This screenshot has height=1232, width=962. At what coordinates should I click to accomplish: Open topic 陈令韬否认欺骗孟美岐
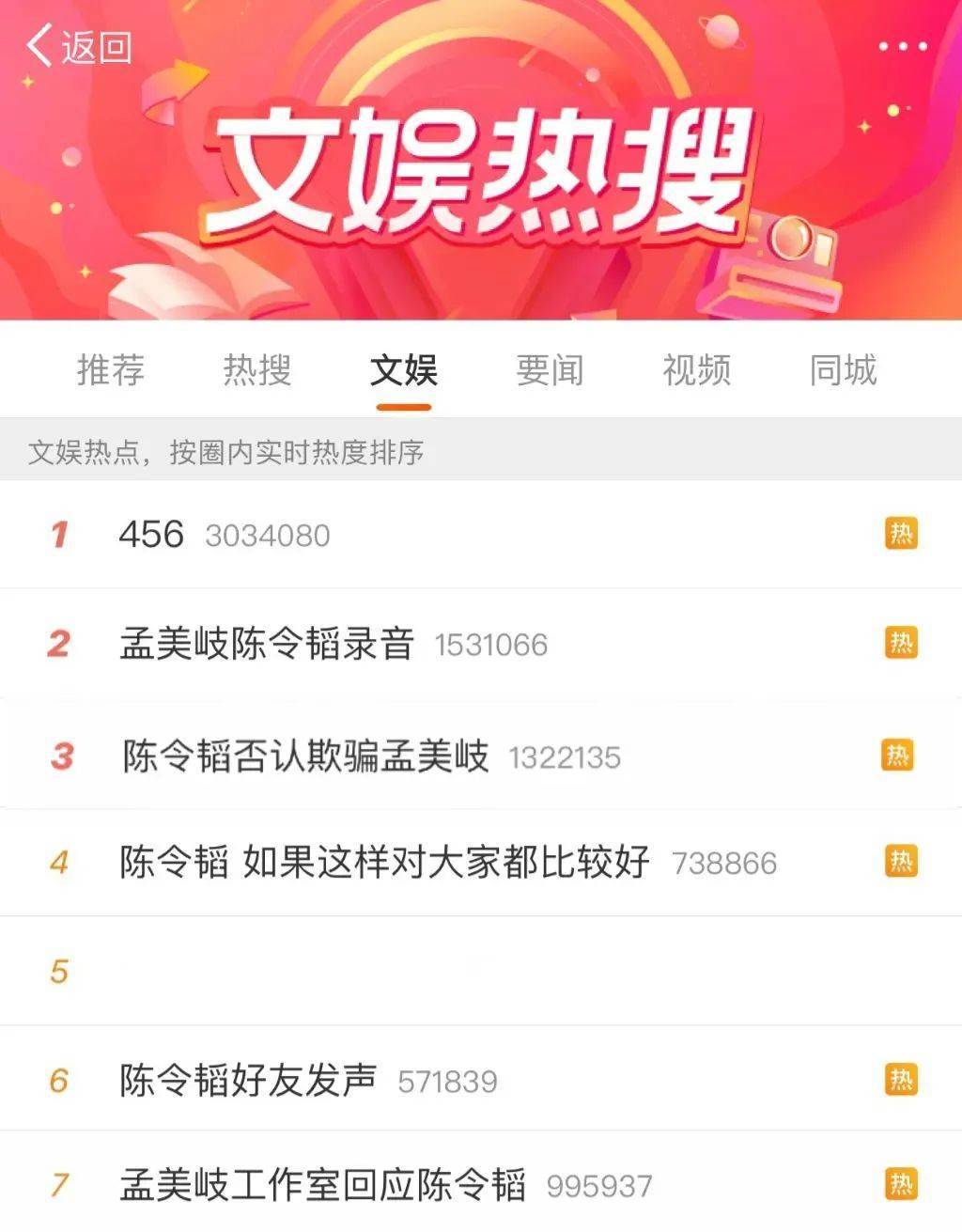pos(305,756)
